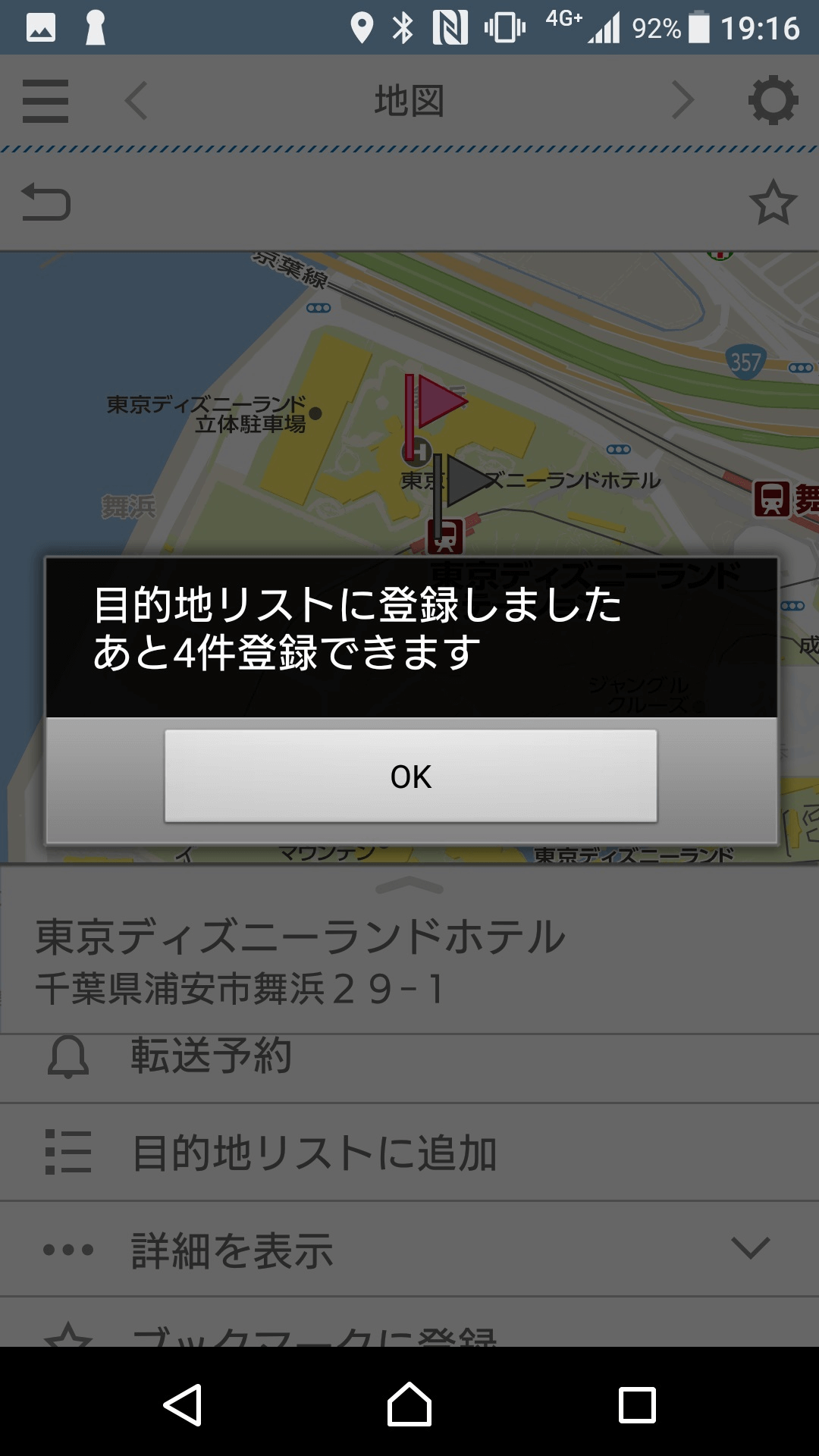This screenshot has height=1456, width=819.
Task: Tap the star bookmark icon
Action: click(773, 202)
